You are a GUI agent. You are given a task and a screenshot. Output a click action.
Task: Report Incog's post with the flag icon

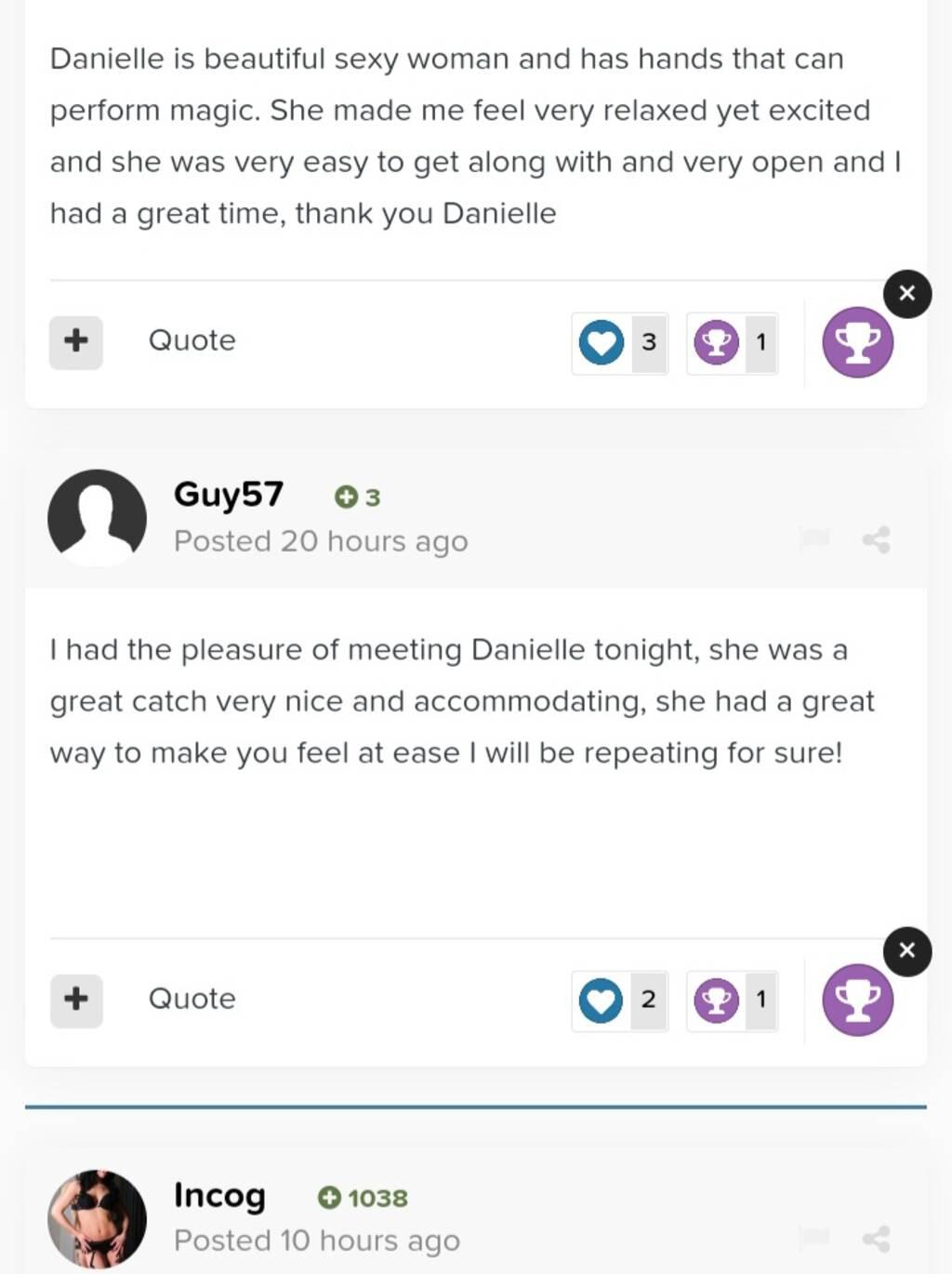[814, 1238]
